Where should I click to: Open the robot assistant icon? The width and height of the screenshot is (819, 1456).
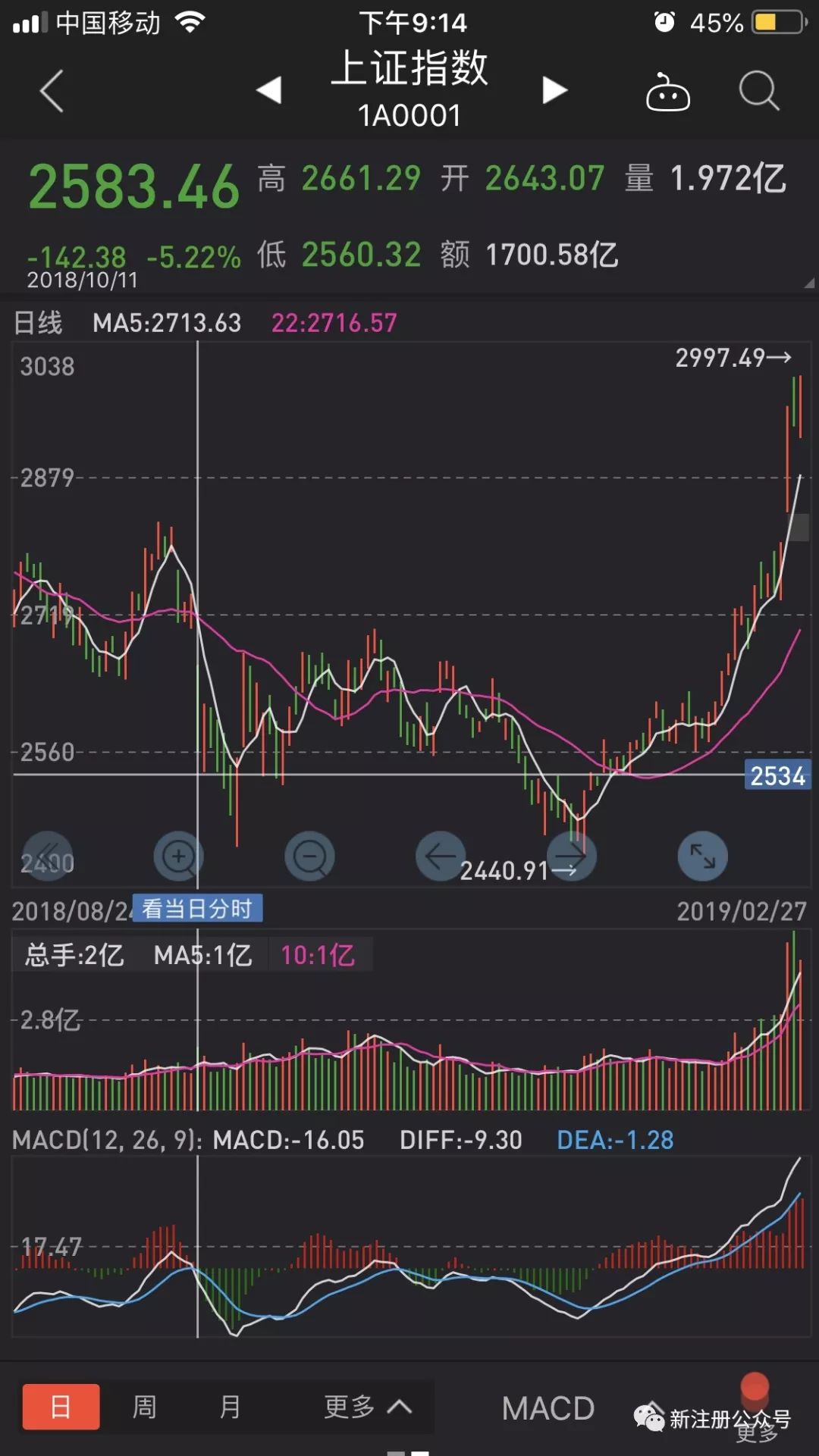[x=667, y=92]
